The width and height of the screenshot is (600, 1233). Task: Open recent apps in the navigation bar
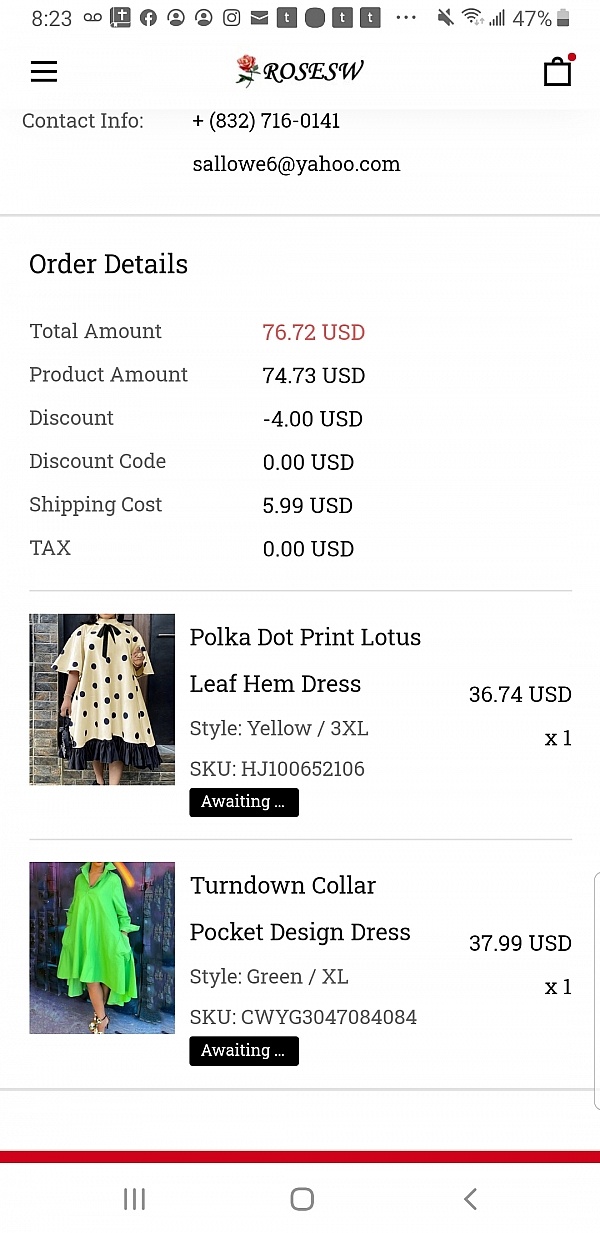tap(134, 1199)
